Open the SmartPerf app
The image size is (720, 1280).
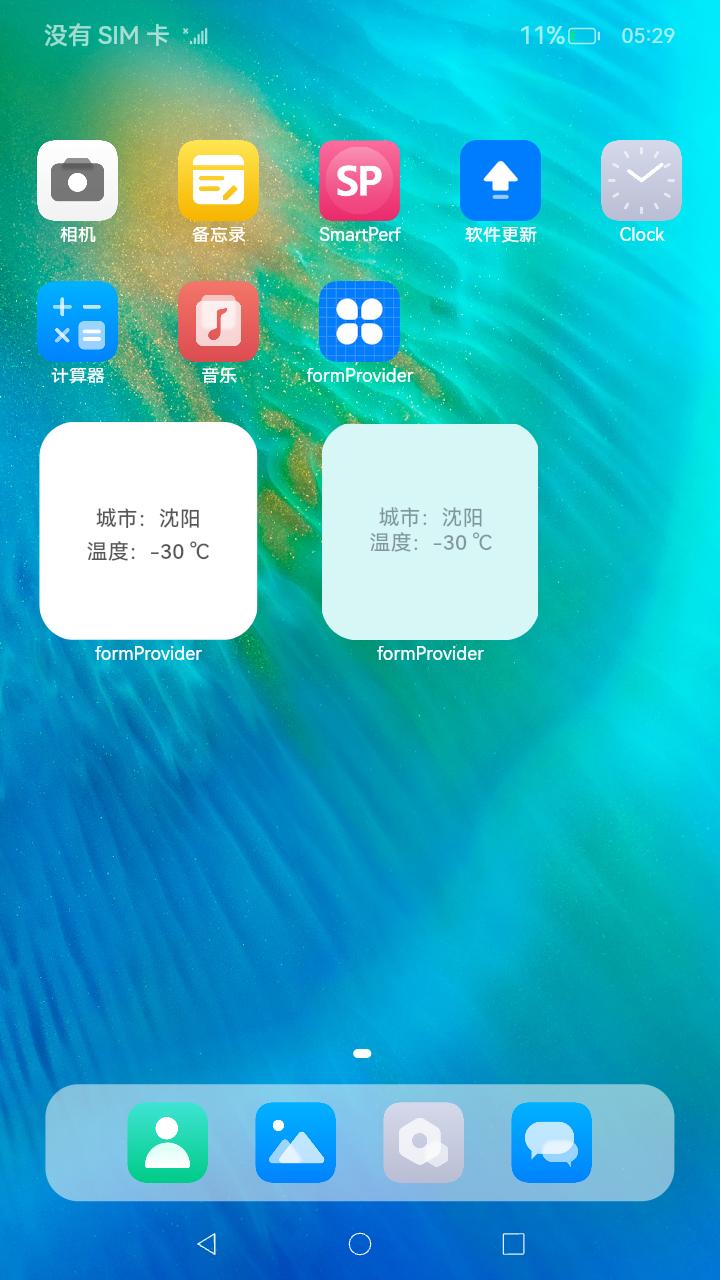tap(359, 181)
